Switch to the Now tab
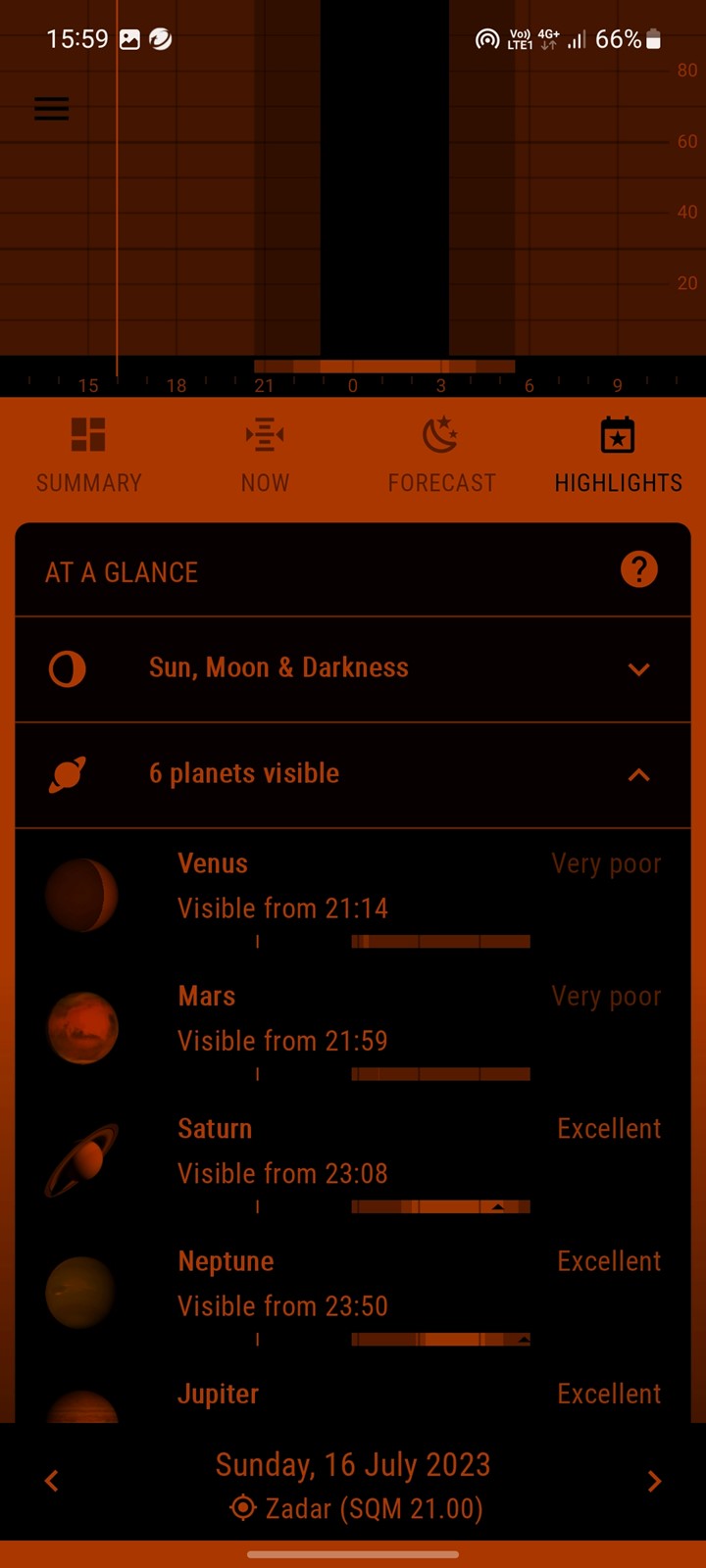The width and height of the screenshot is (706, 1568). [x=265, y=457]
